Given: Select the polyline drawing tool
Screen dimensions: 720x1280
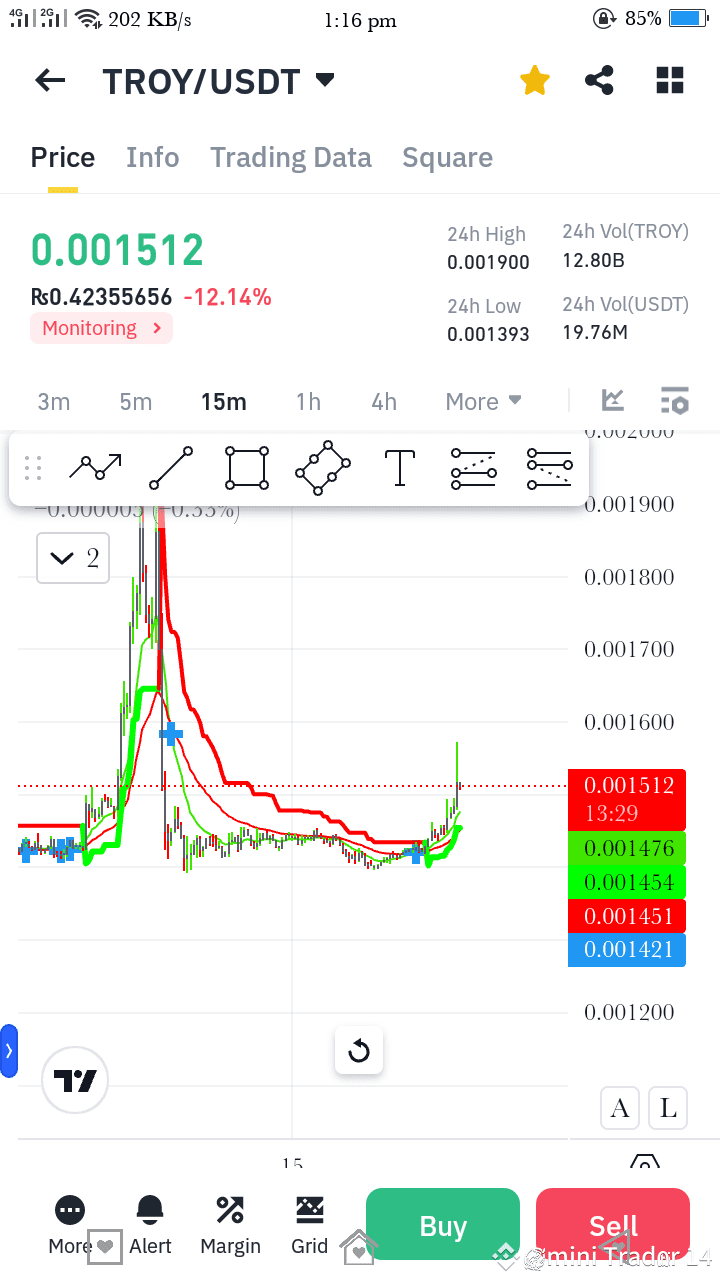Looking at the screenshot, I should (x=95, y=467).
